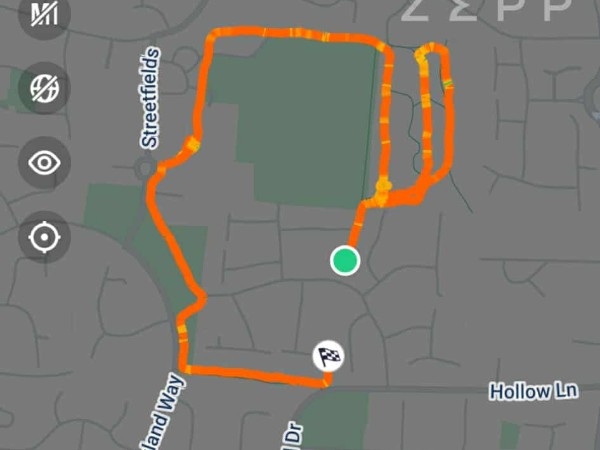Toggle the crossed-out globe map button
600x450 pixels.
click(x=44, y=88)
